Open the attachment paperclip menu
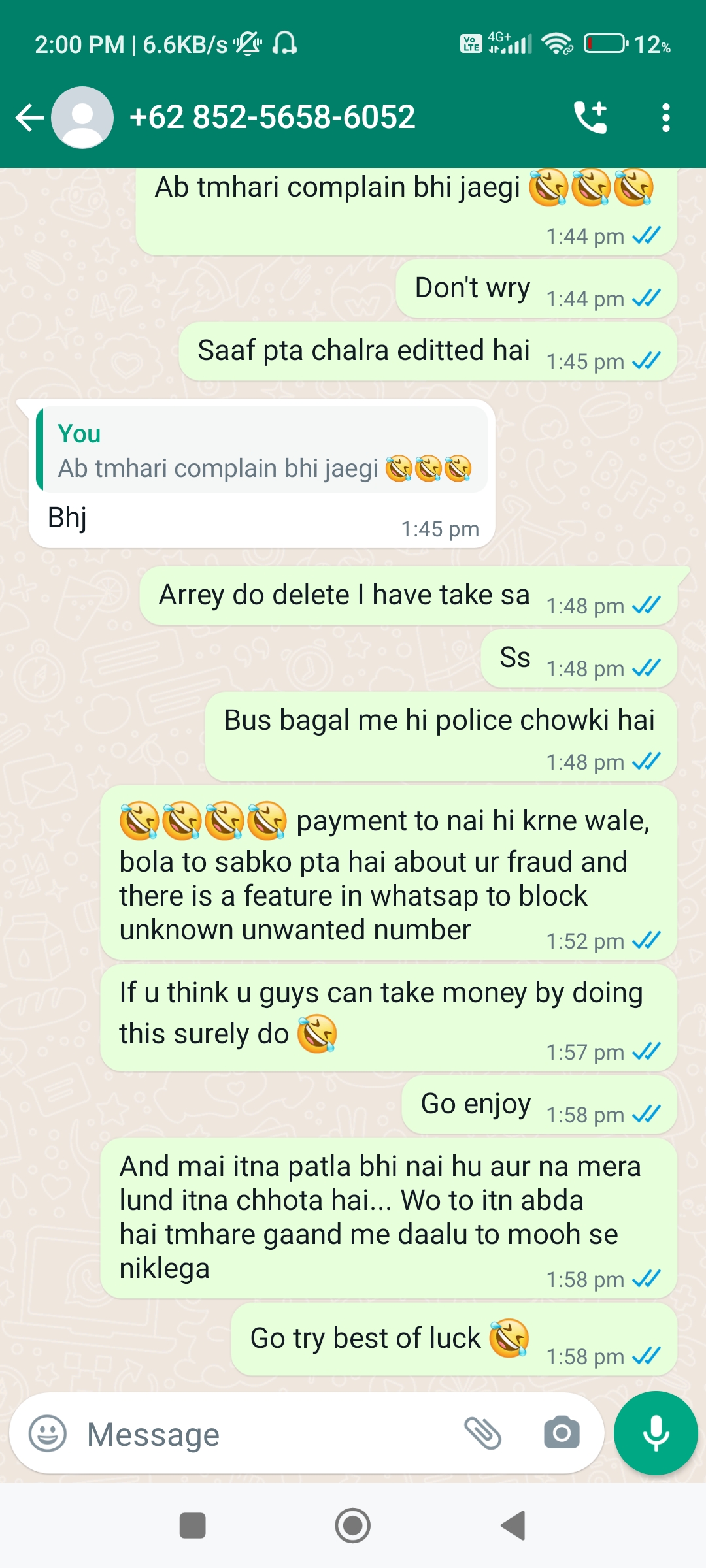706x1568 pixels. 482,1434
